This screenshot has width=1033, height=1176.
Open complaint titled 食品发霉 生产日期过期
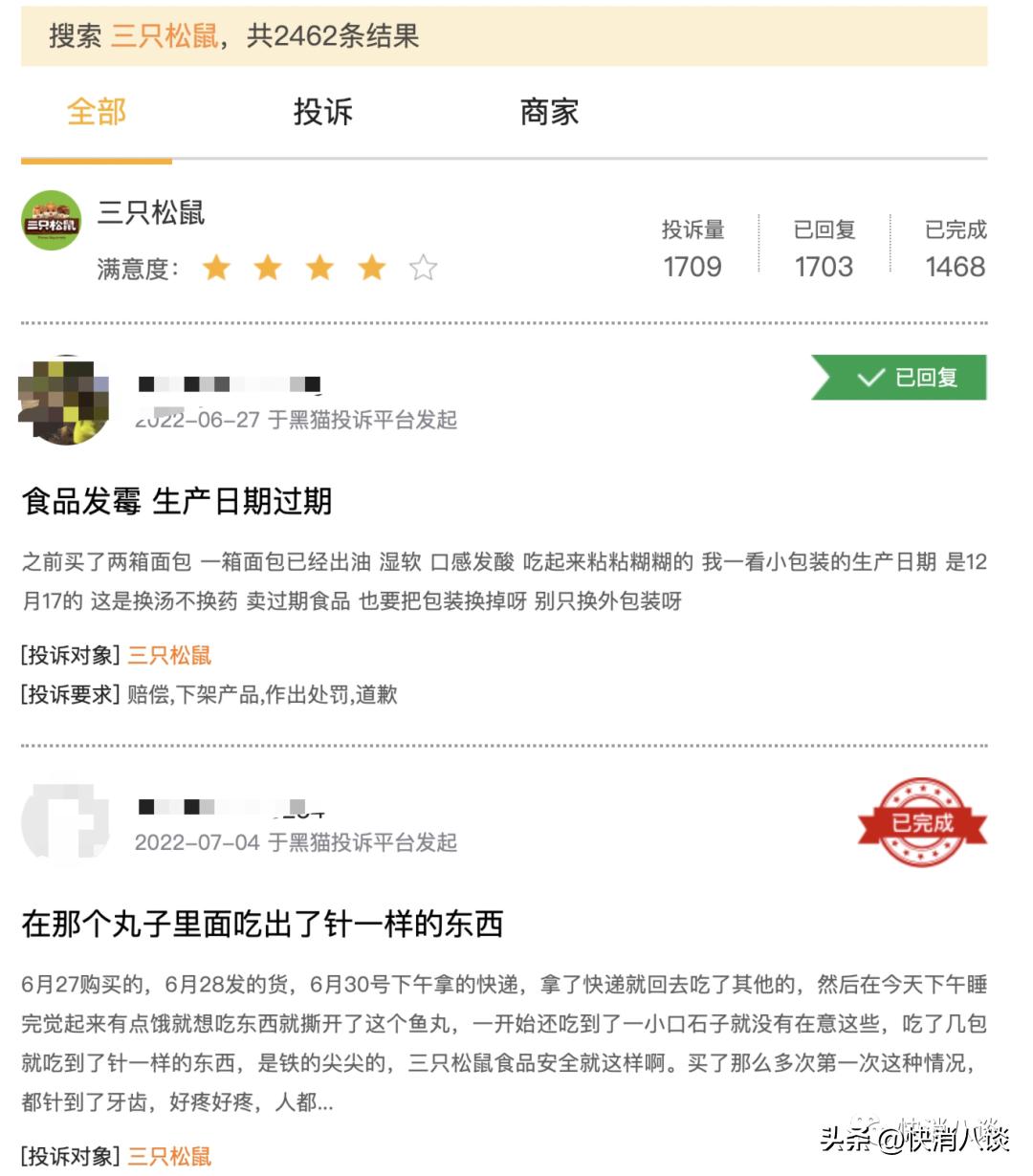[x=177, y=500]
